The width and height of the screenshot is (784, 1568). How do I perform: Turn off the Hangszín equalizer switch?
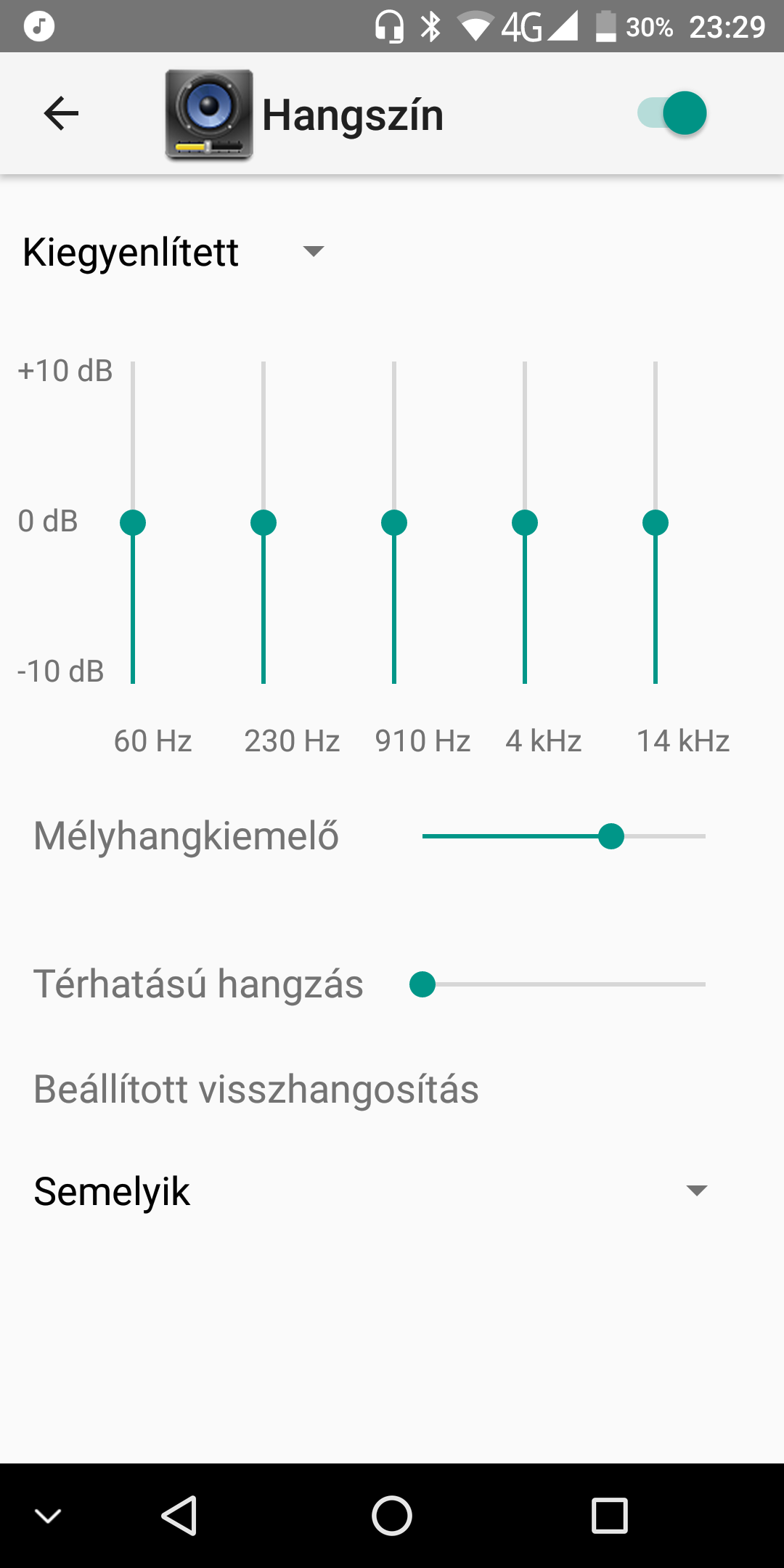point(672,113)
